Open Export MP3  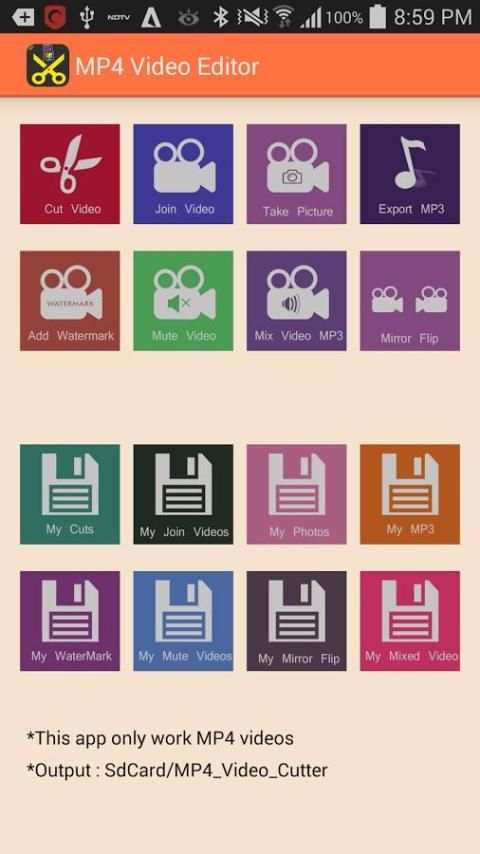click(x=410, y=174)
